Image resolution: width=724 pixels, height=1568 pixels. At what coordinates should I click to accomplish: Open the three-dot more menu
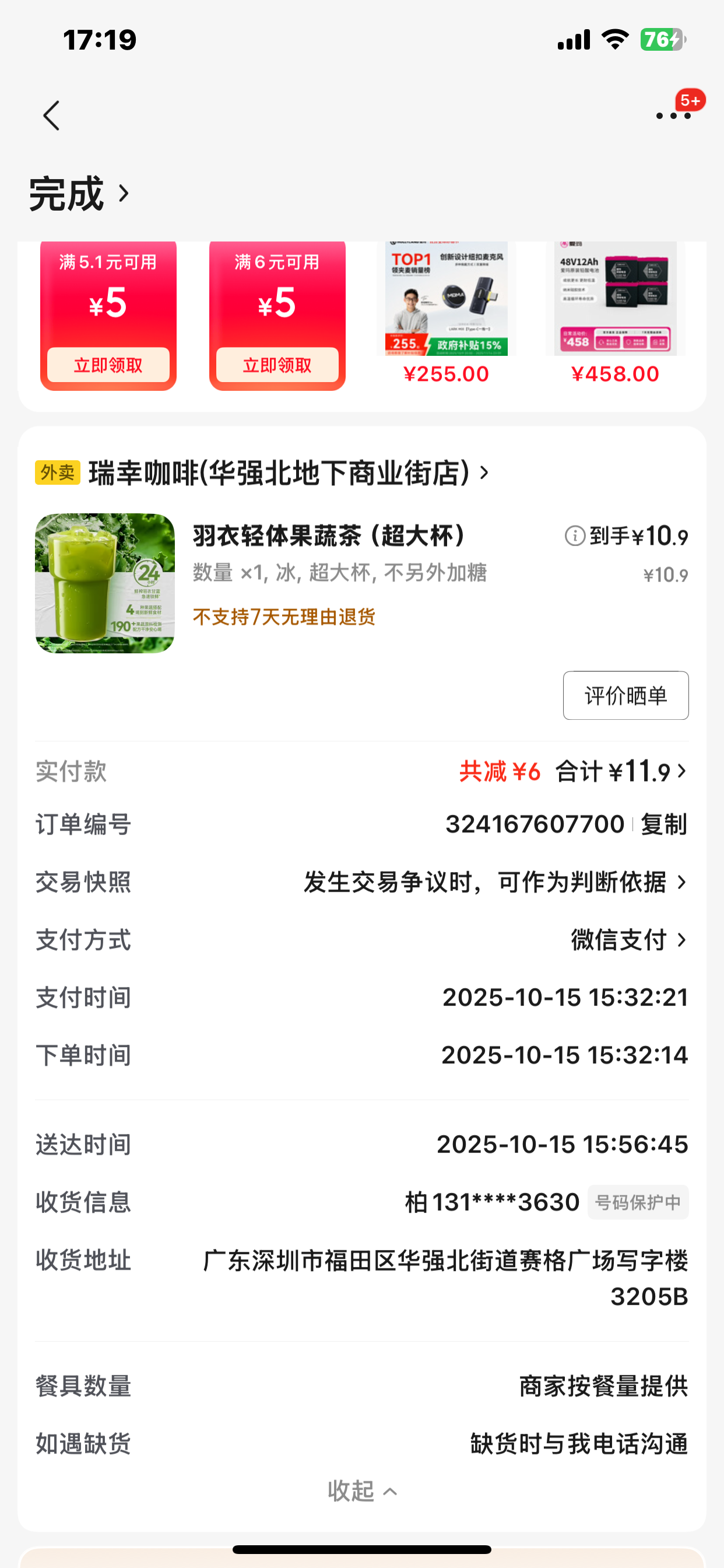[673, 115]
